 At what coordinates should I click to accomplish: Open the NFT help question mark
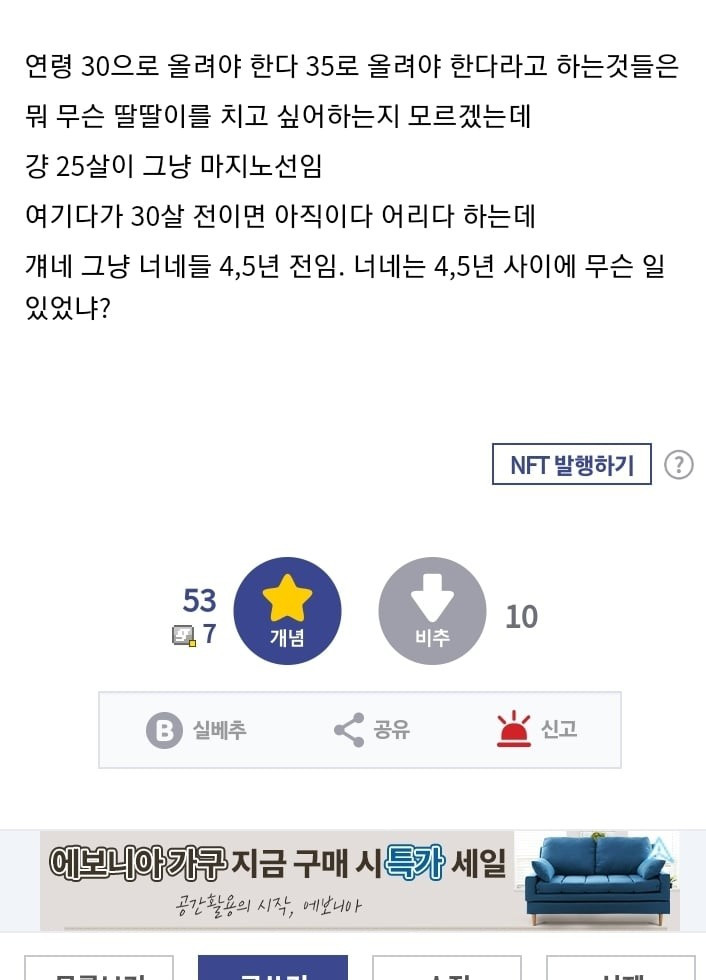[x=679, y=465]
